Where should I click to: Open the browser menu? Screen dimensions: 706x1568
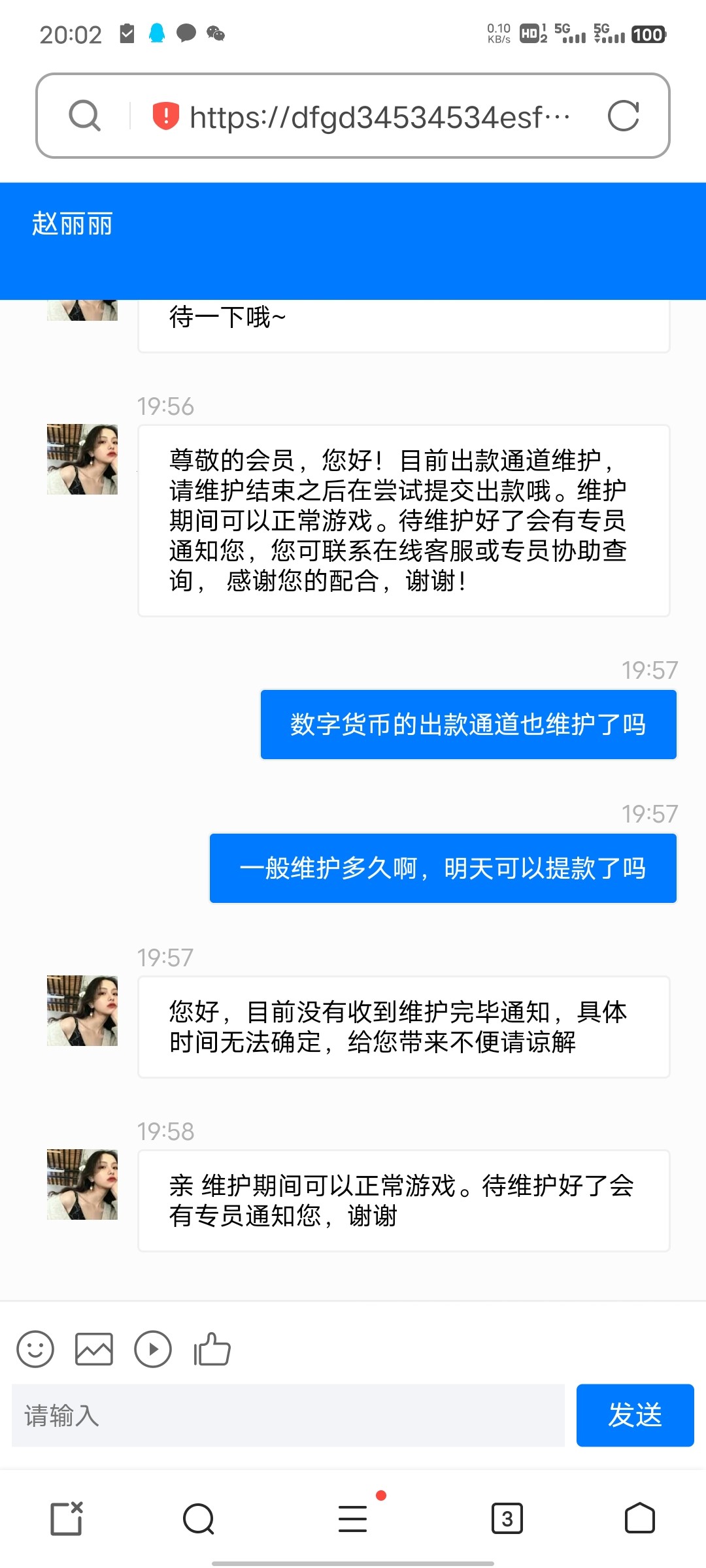[353, 1518]
